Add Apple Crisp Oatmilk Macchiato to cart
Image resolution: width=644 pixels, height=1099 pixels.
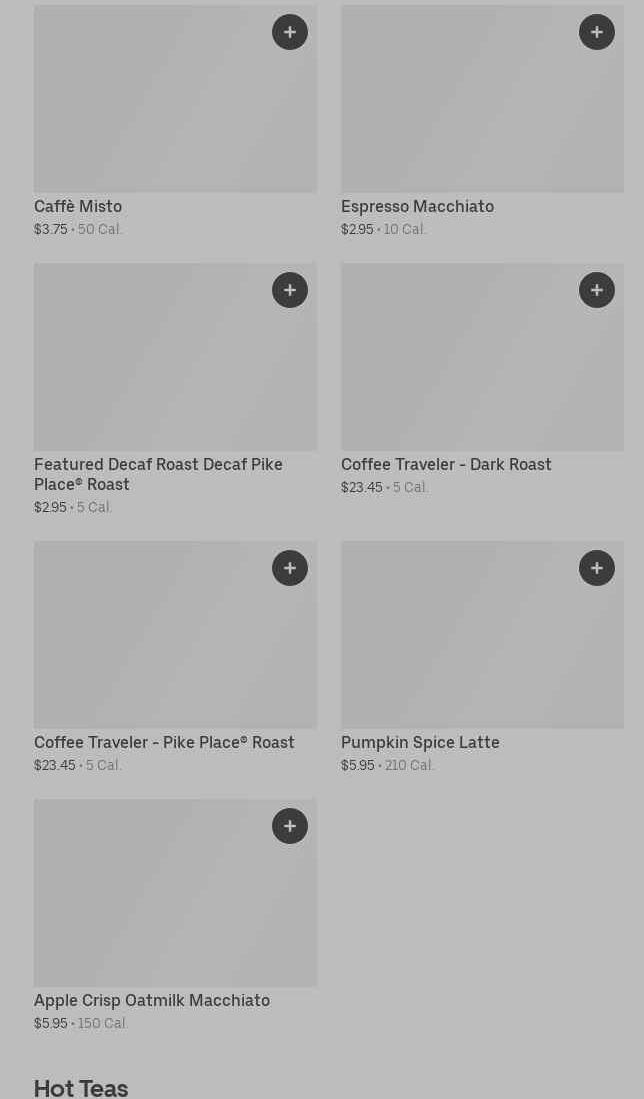pyautogui.click(x=290, y=826)
